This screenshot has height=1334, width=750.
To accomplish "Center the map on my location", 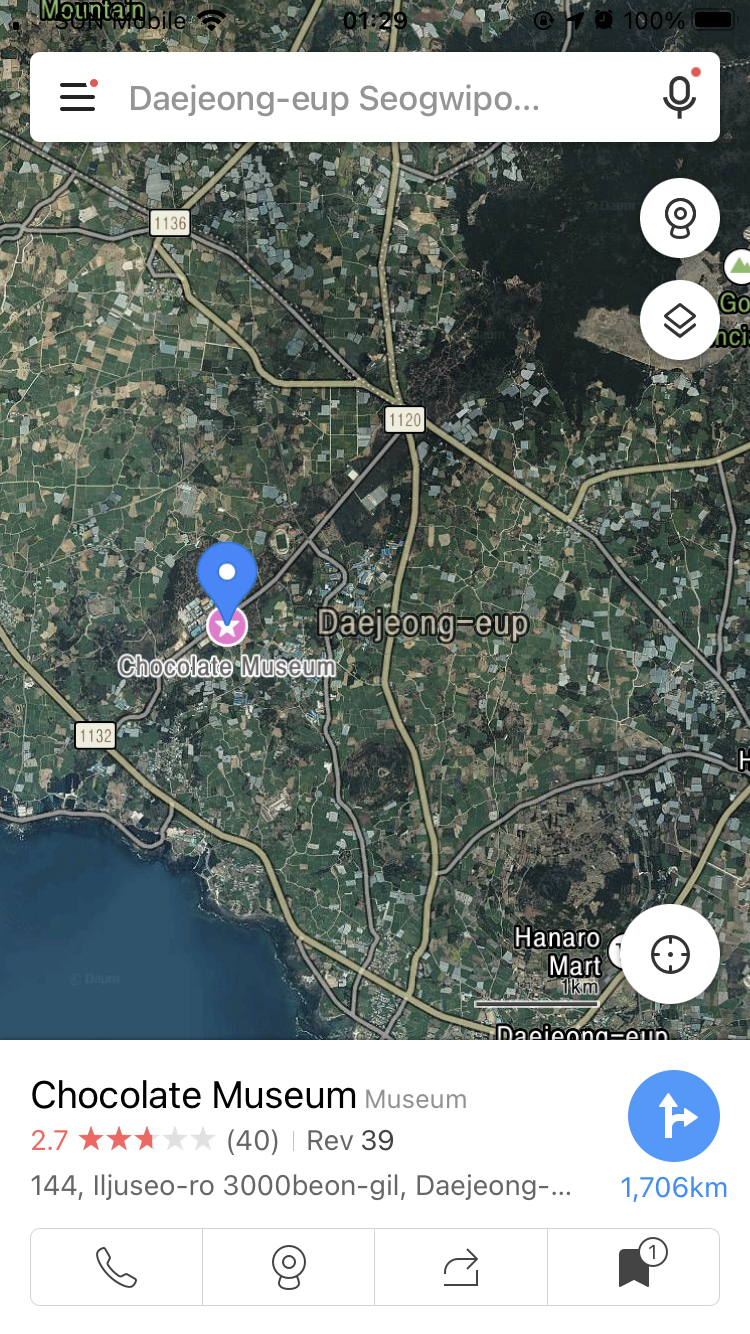I will (670, 954).
